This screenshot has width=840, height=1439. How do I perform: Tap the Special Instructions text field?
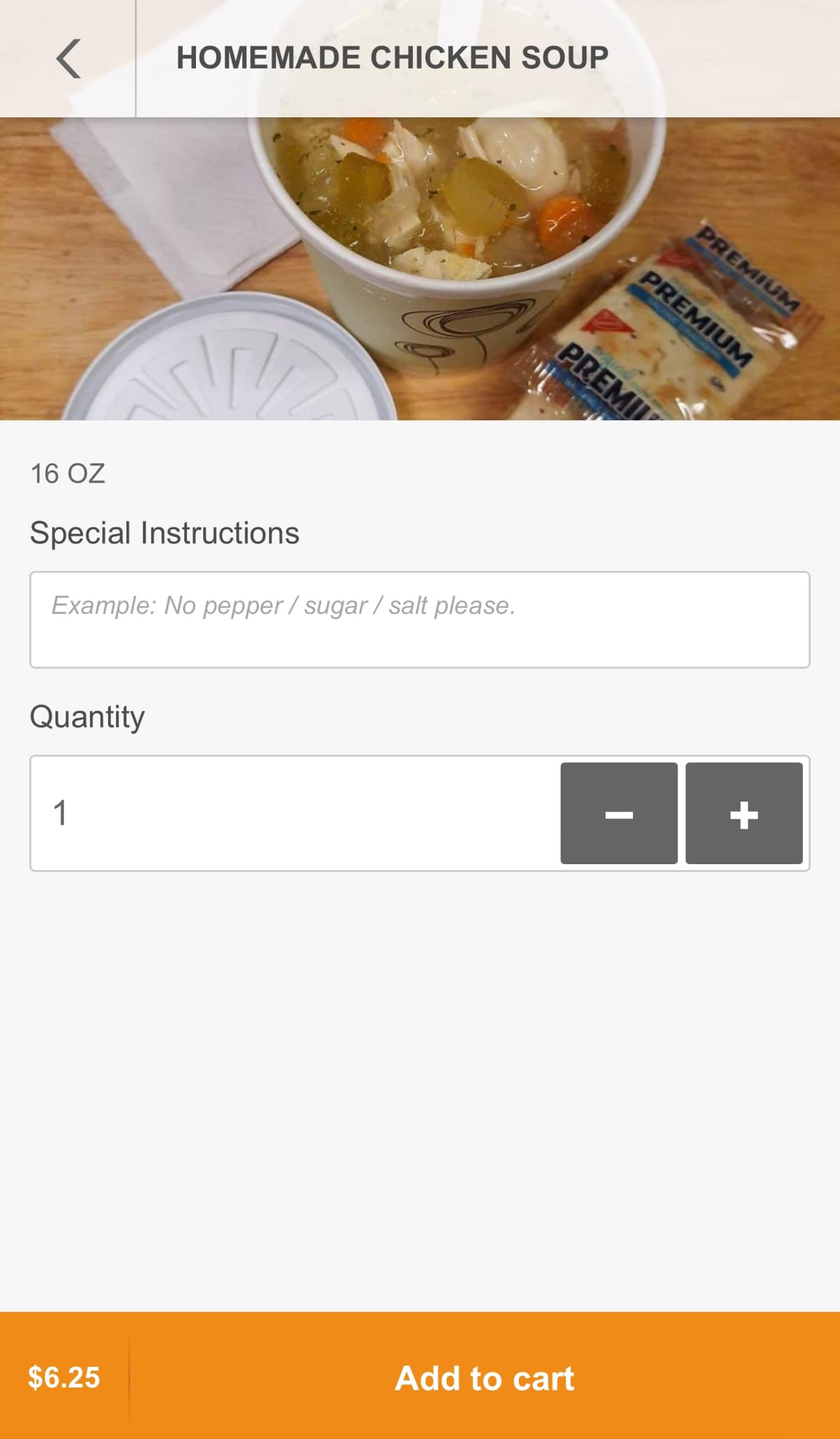coord(419,620)
